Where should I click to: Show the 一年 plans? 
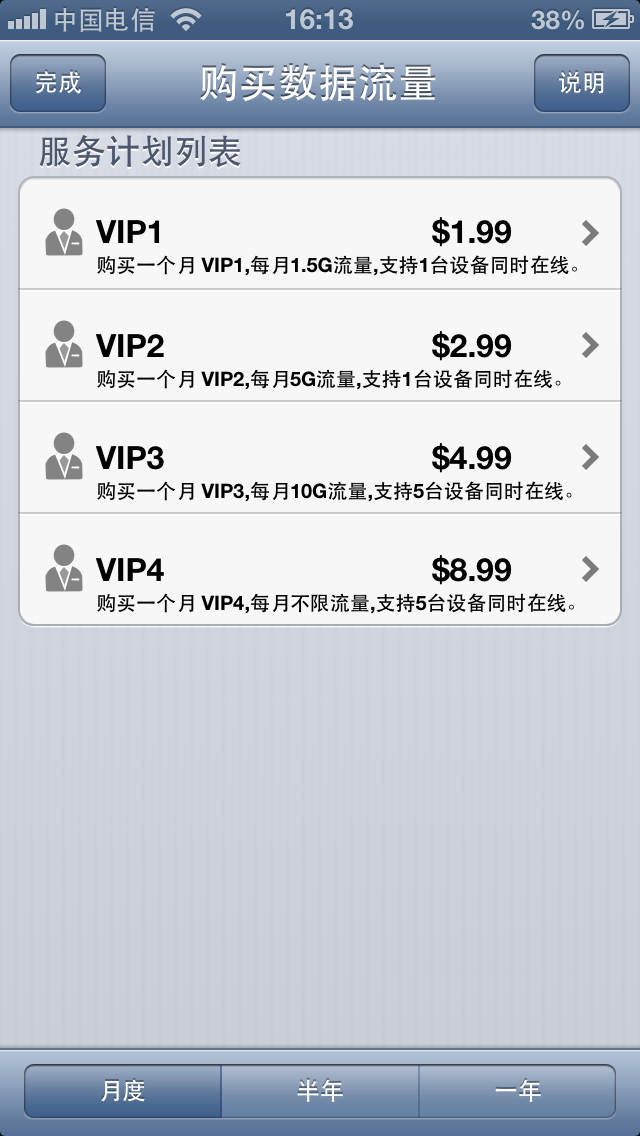pyautogui.click(x=517, y=1091)
